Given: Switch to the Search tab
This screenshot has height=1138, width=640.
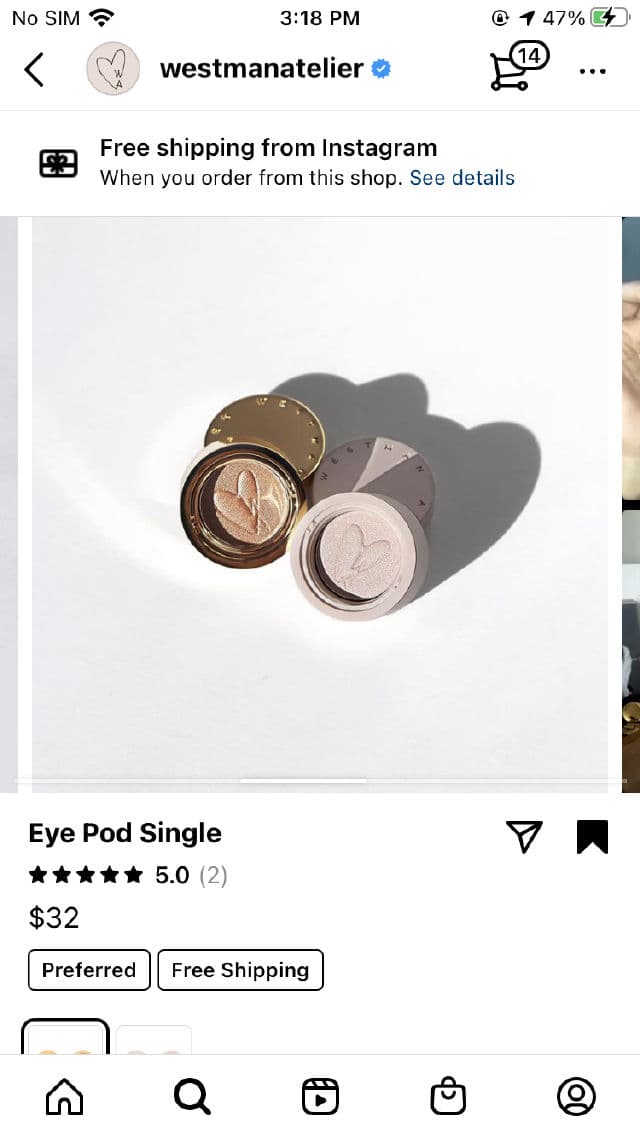Looking at the screenshot, I should tap(192, 1096).
